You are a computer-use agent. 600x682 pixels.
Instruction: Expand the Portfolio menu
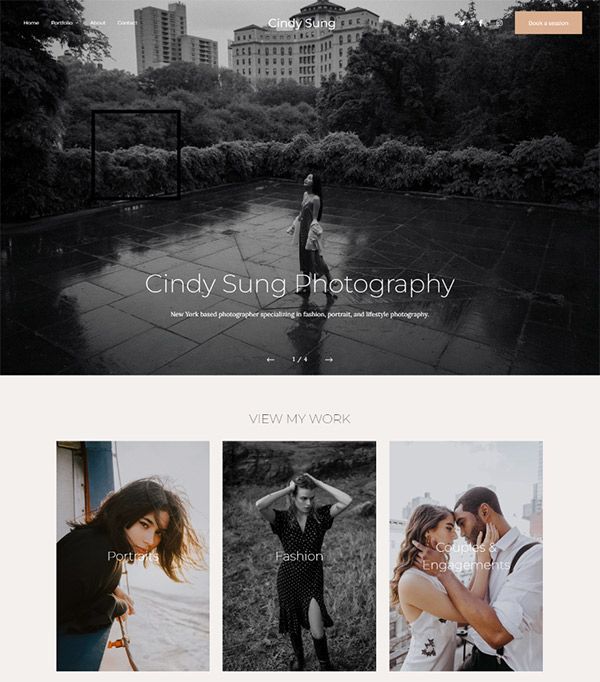[x=63, y=22]
